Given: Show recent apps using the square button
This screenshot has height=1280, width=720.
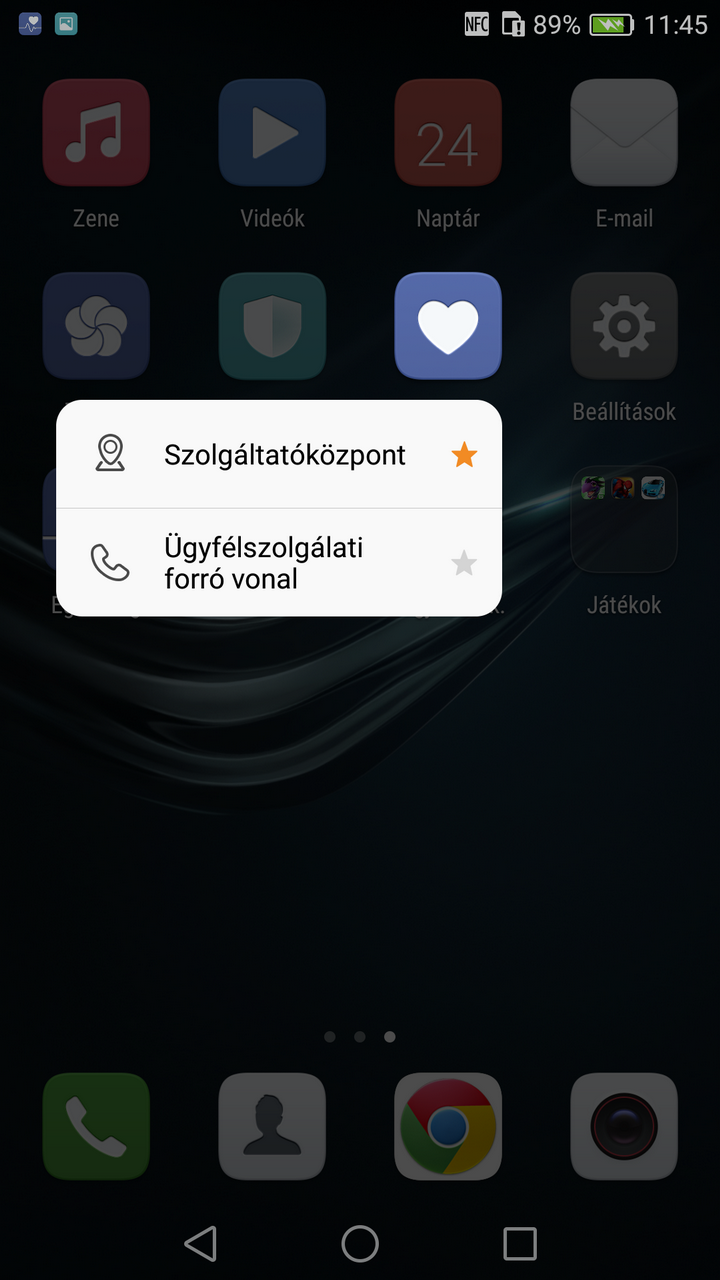Looking at the screenshot, I should coord(520,1244).
